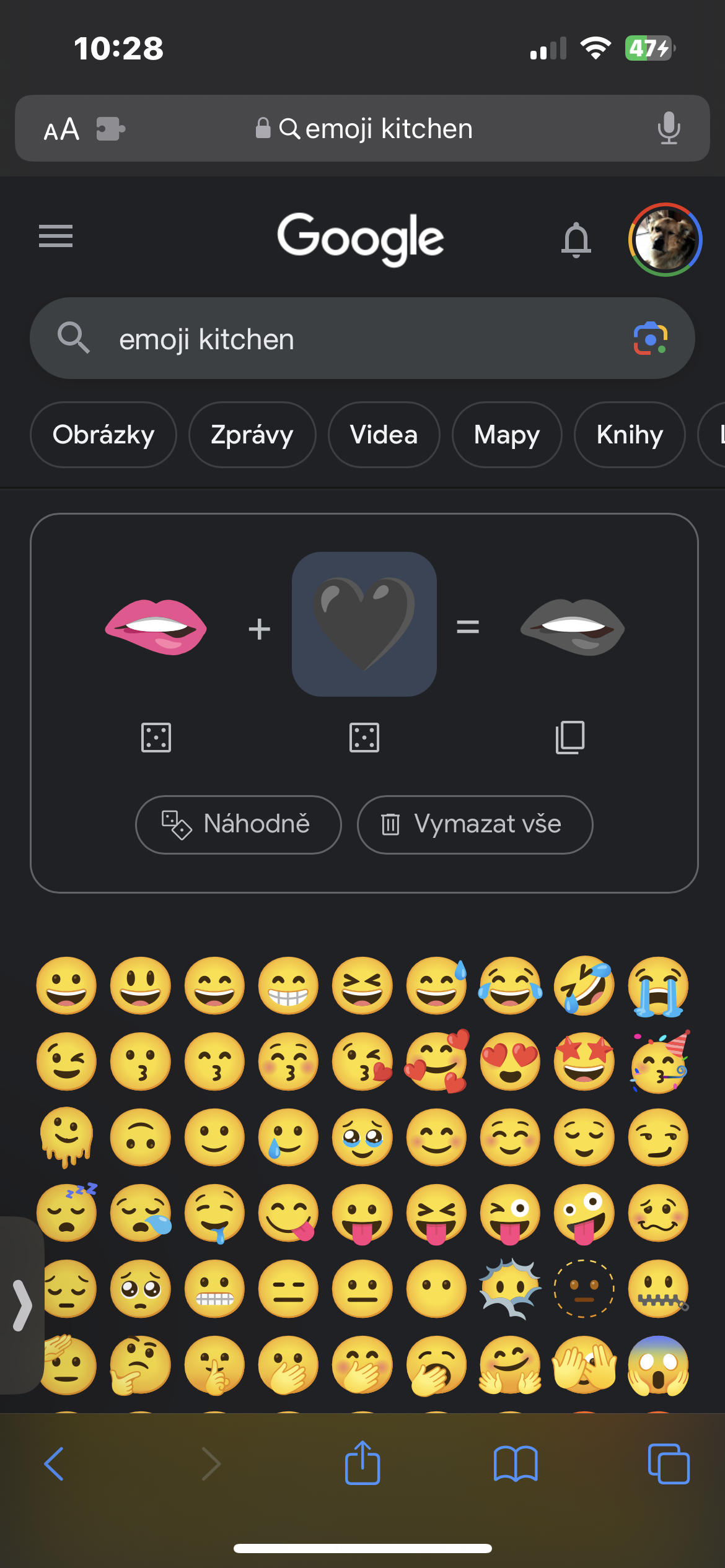
Task: Tap the Náhodně button
Action: click(x=238, y=824)
